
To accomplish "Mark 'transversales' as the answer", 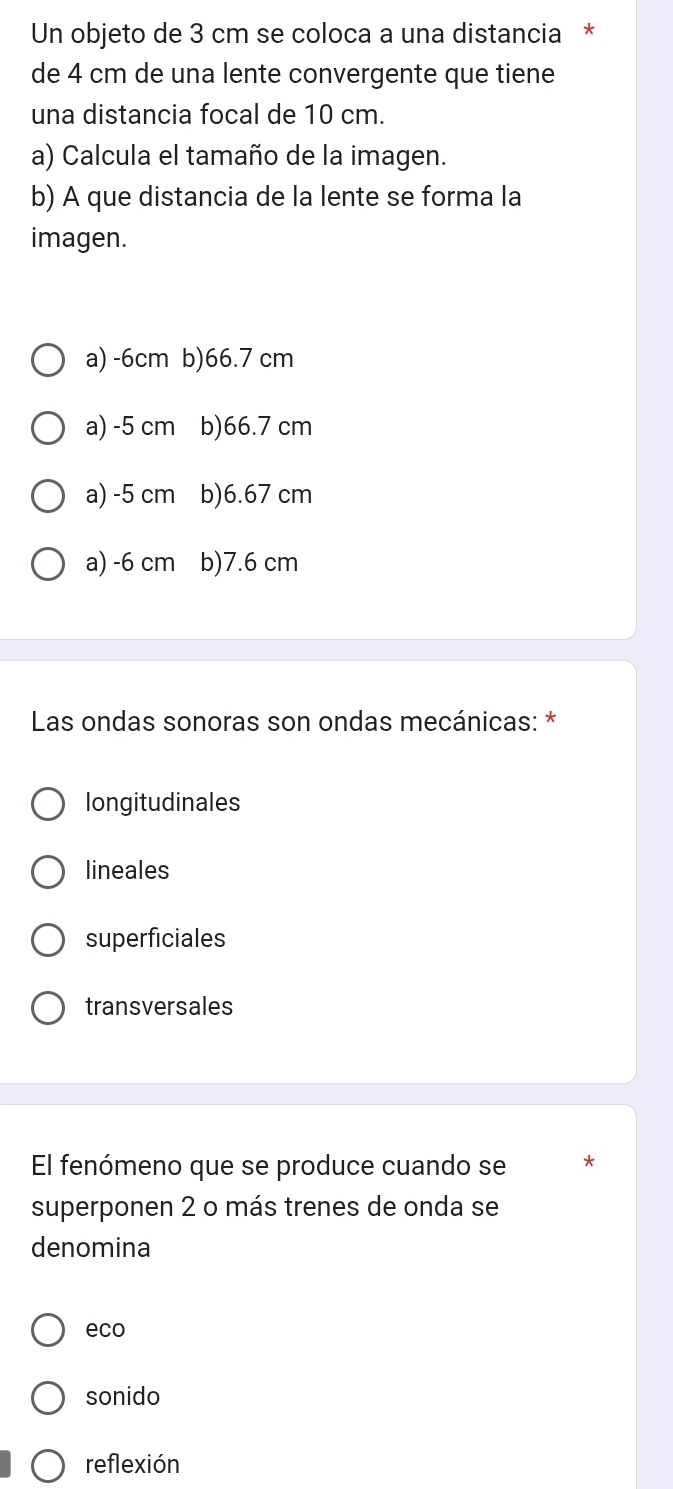I will (48, 1007).
